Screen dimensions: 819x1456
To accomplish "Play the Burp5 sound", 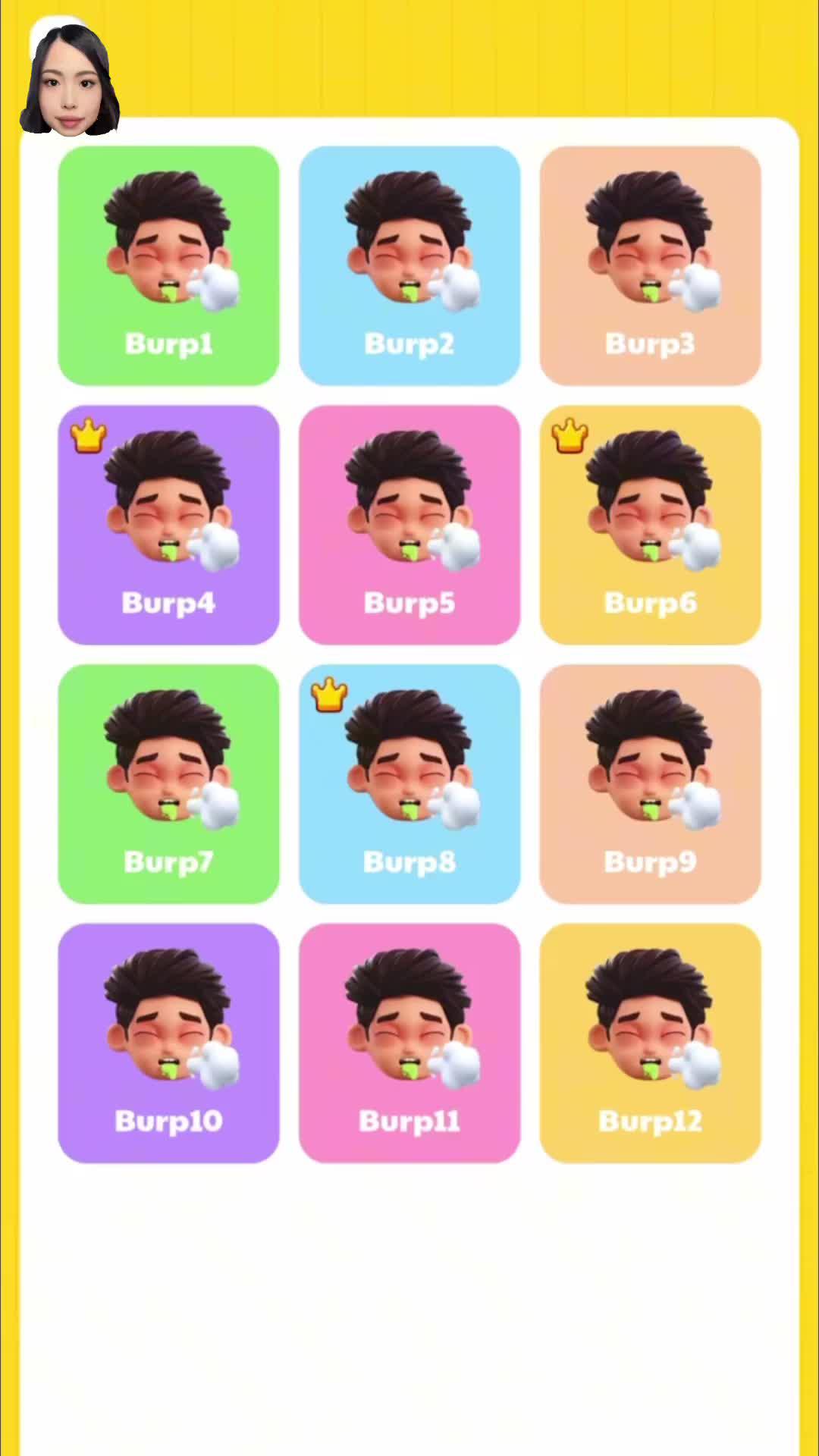I will (409, 525).
